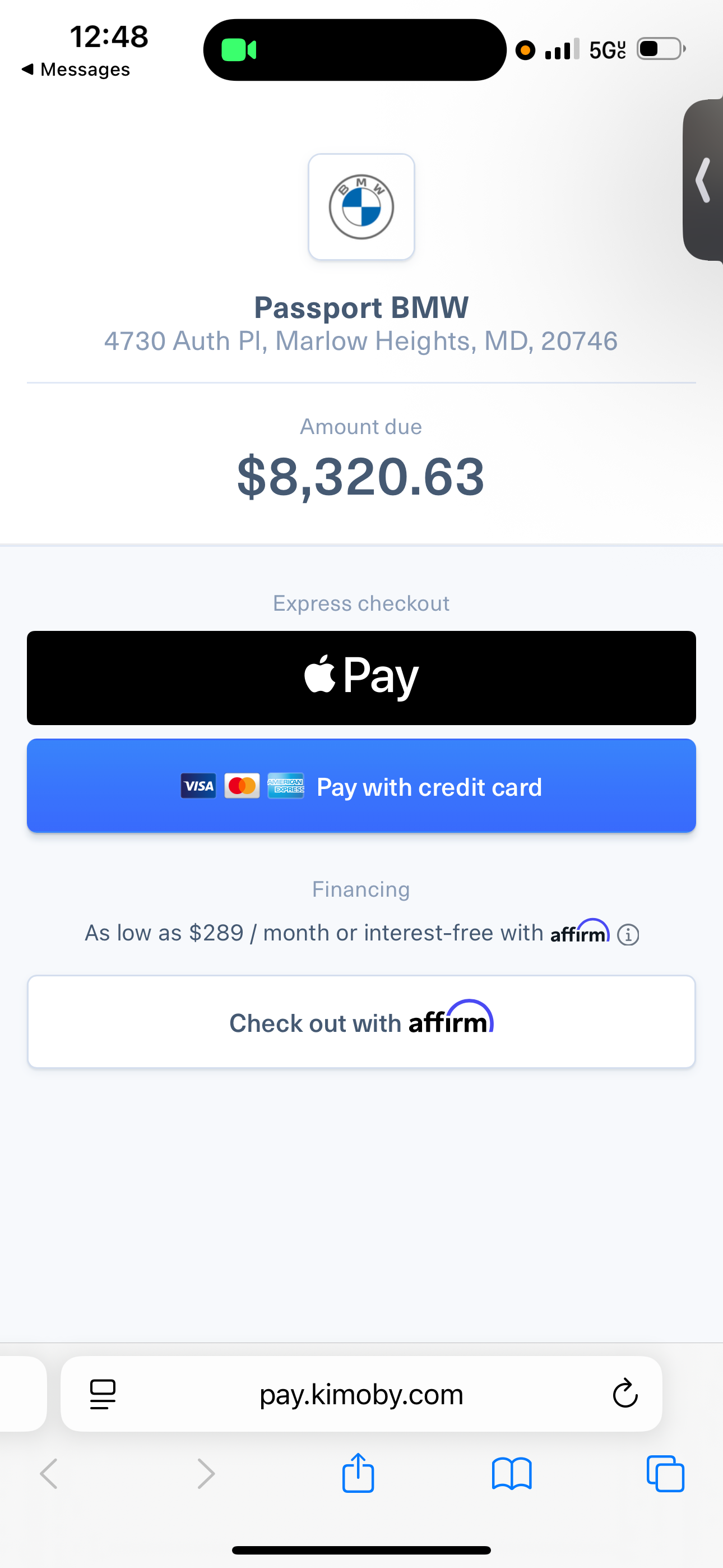Check out with Affirm
Image resolution: width=723 pixels, height=1568 pixels.
361,1021
